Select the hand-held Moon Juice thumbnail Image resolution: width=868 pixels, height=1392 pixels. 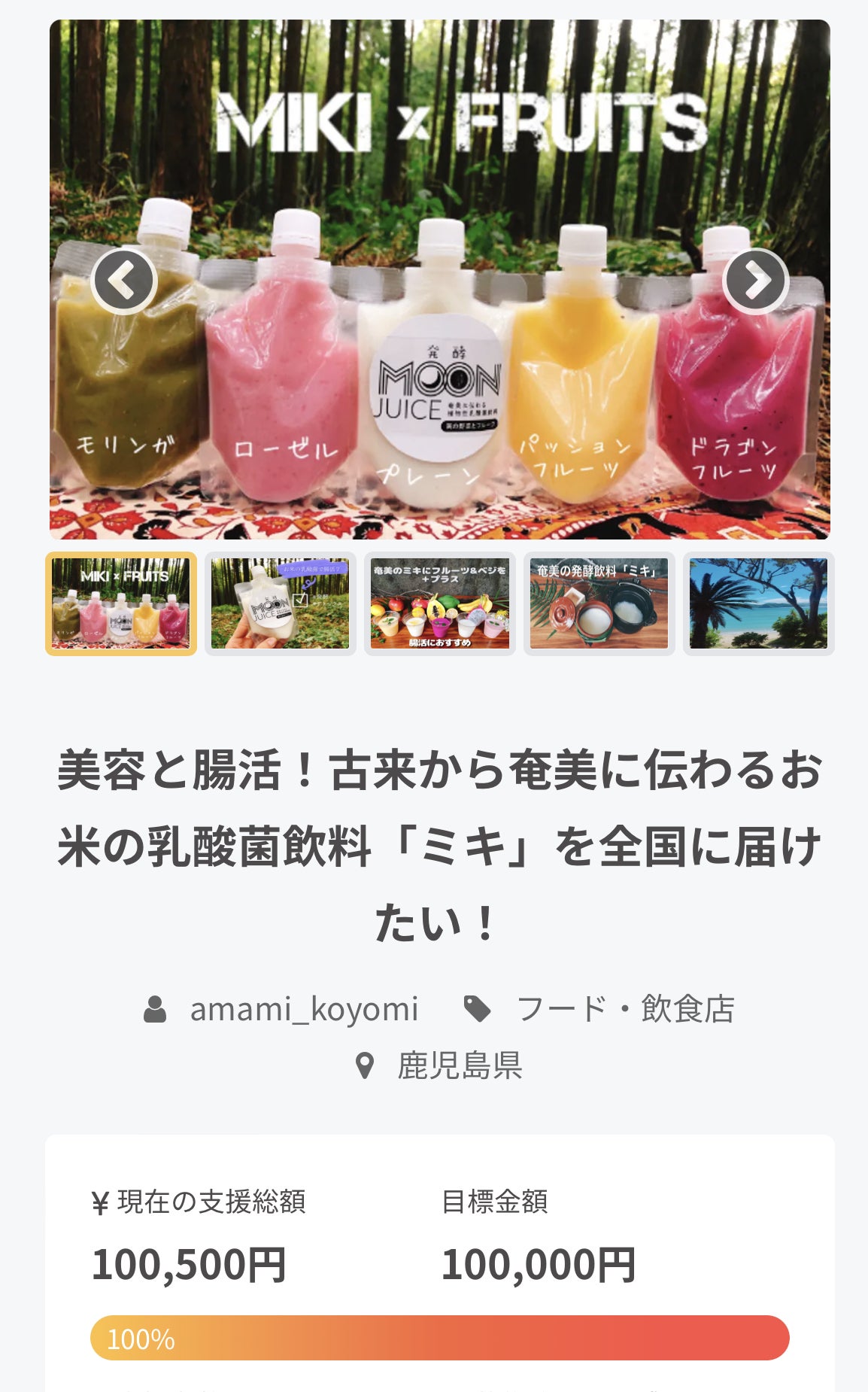[x=281, y=603]
